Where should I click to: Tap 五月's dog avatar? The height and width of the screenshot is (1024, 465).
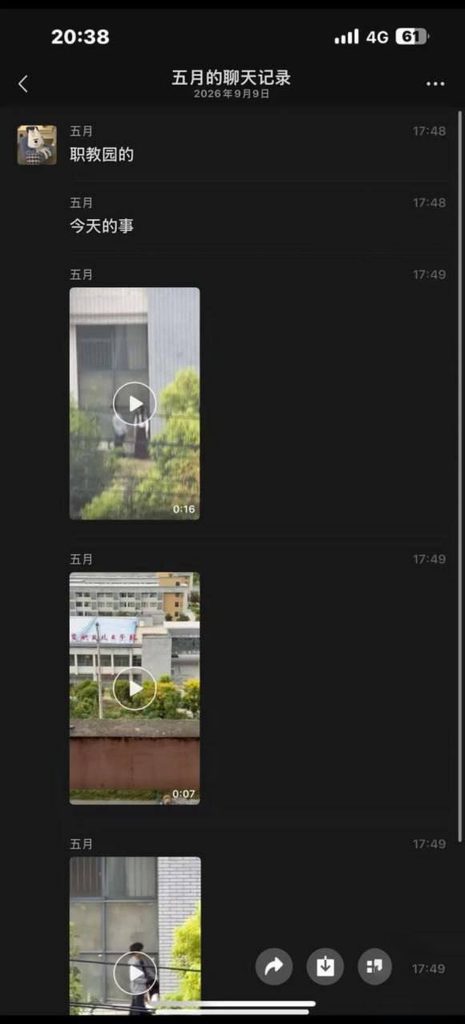37,145
